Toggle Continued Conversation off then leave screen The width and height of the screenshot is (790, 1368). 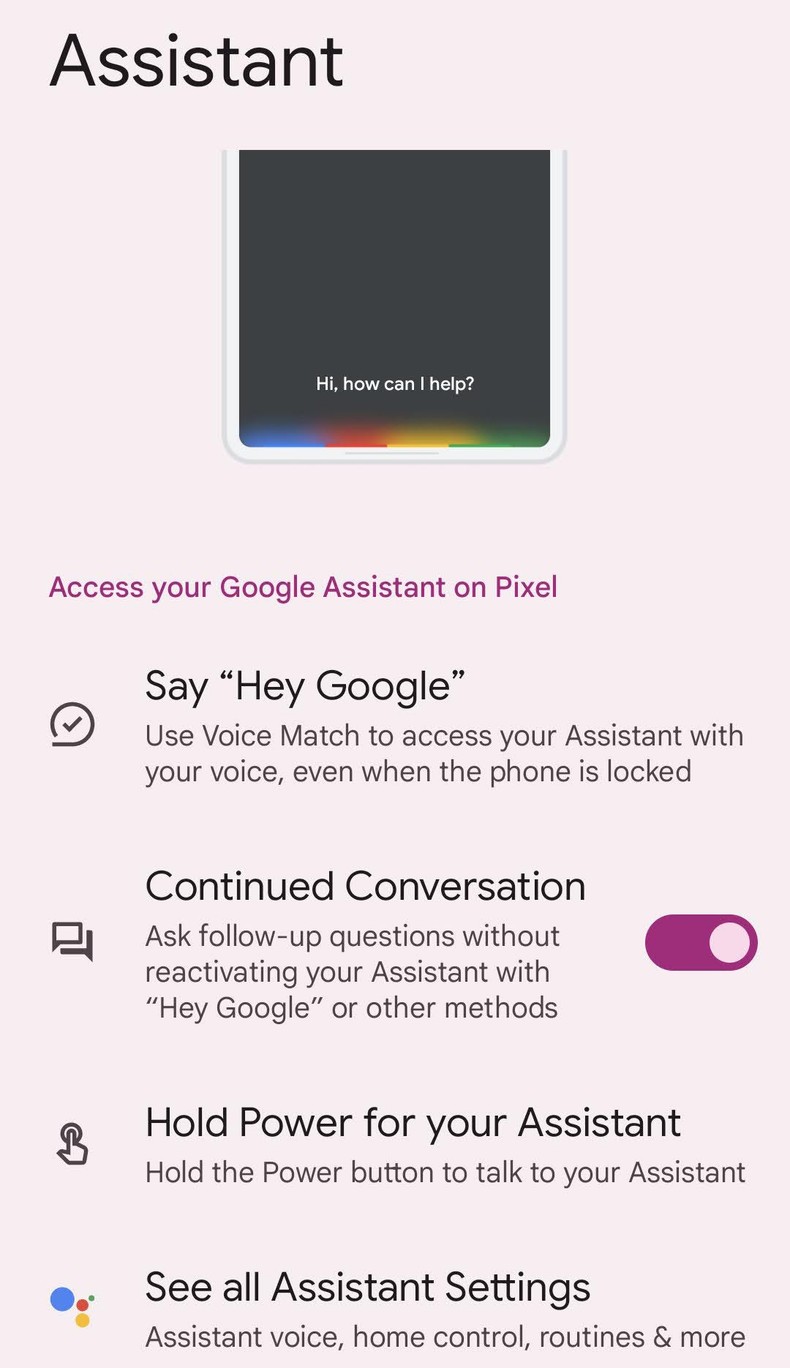tap(701, 942)
